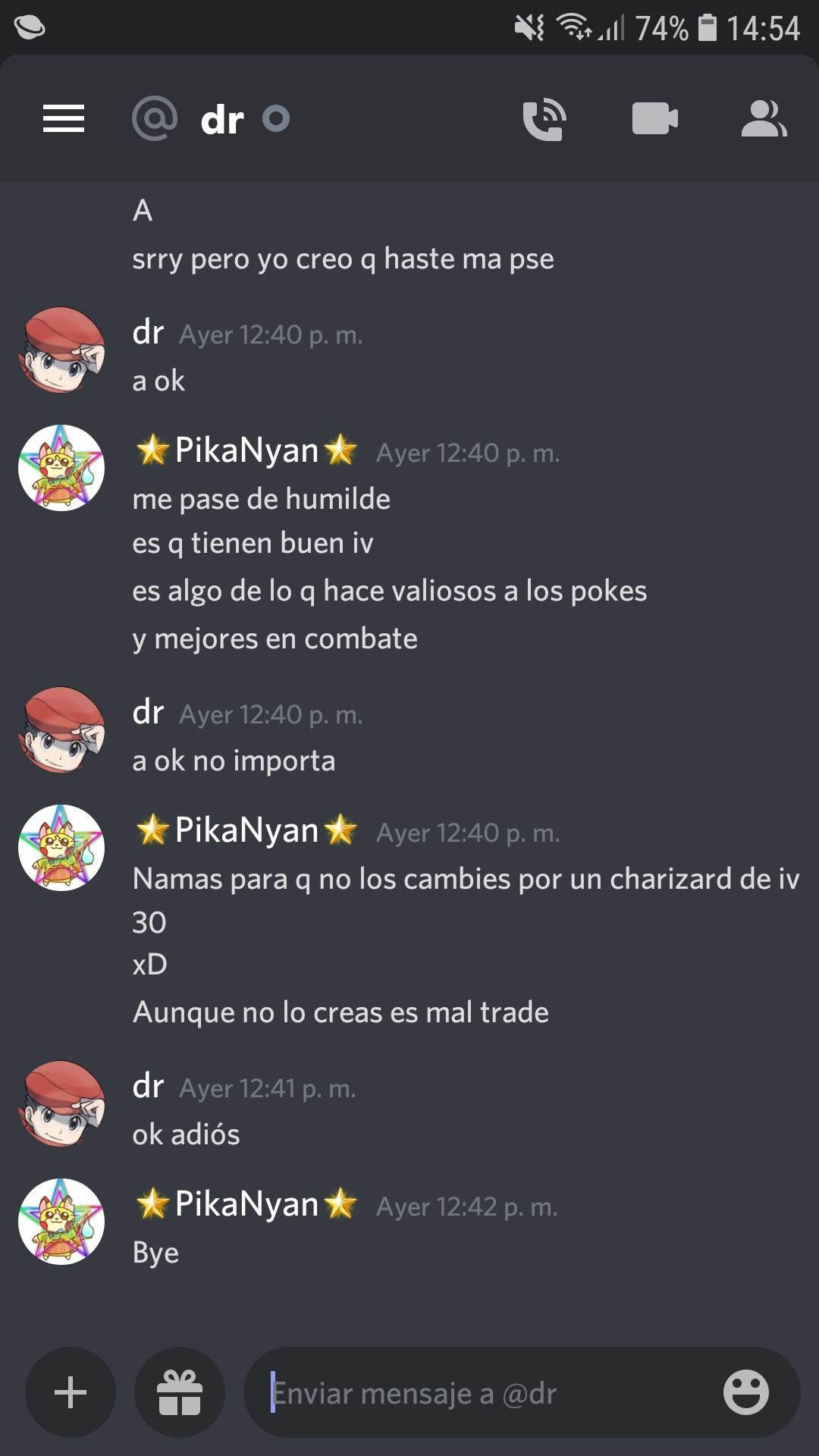Open the gift icon
Viewport: 819px width, 1456px height.
180,1392
